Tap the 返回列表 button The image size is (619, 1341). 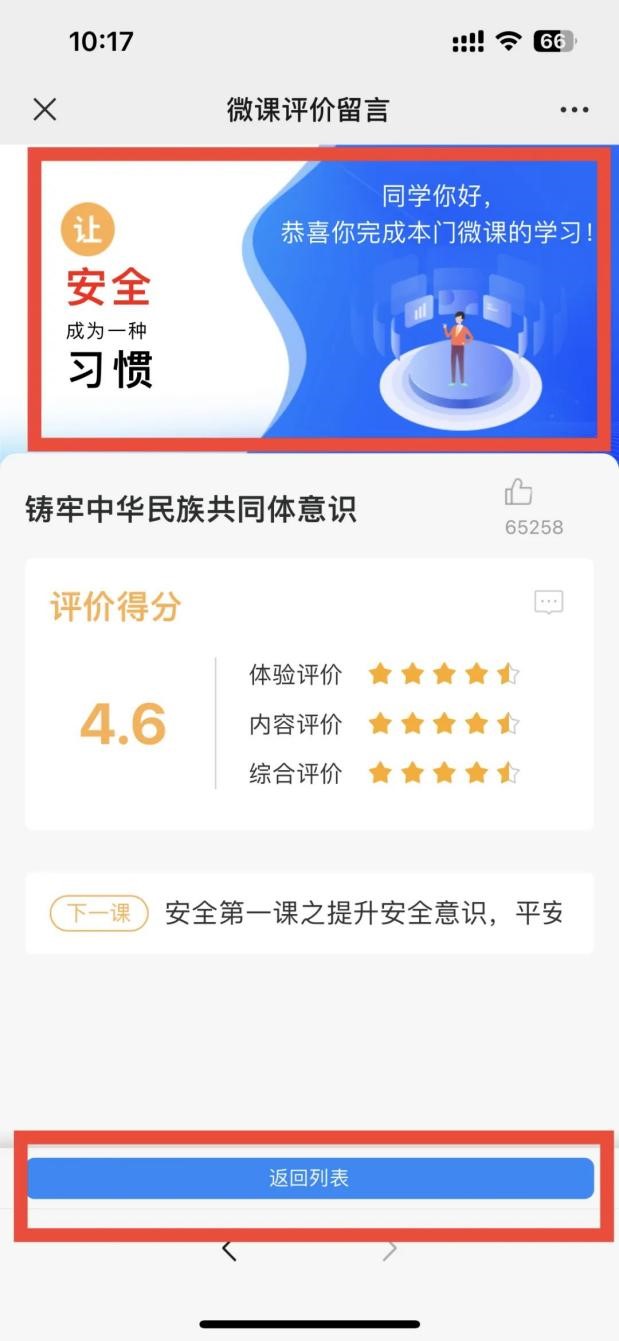(309, 1178)
